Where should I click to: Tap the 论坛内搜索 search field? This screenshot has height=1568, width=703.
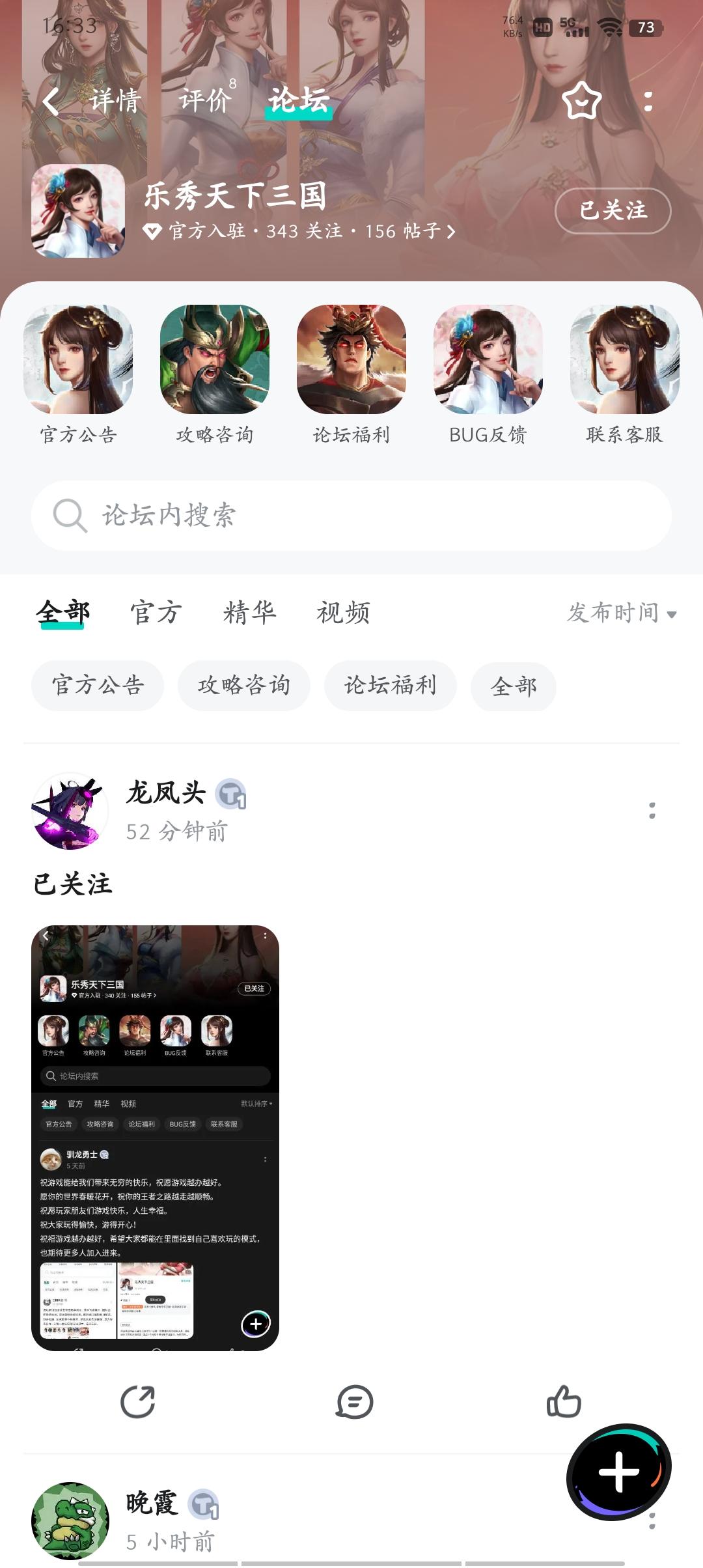[351, 515]
